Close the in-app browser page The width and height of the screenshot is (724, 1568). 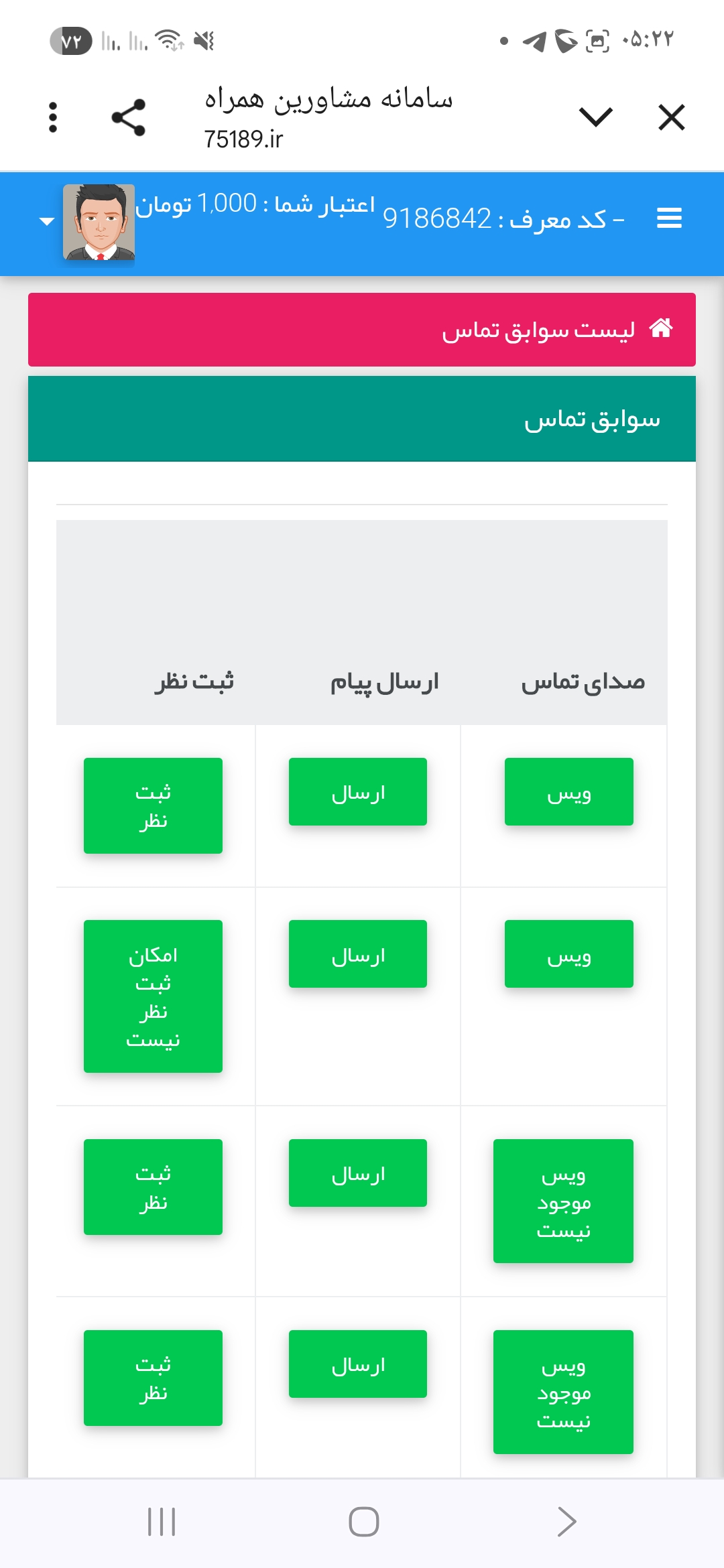671,117
